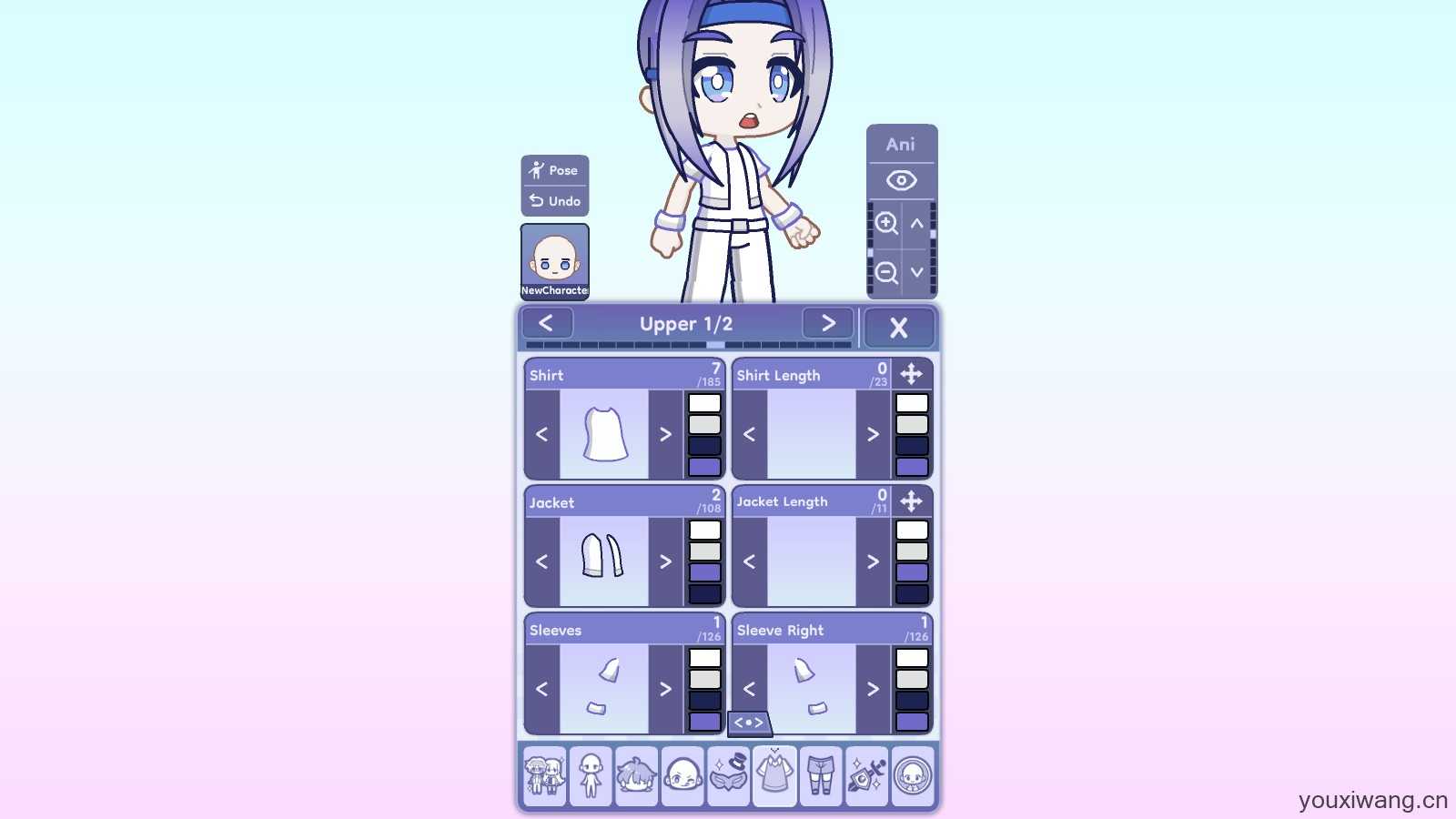Close the Upper clothing panel
Viewport: 1456px width, 819px height.
(898, 328)
